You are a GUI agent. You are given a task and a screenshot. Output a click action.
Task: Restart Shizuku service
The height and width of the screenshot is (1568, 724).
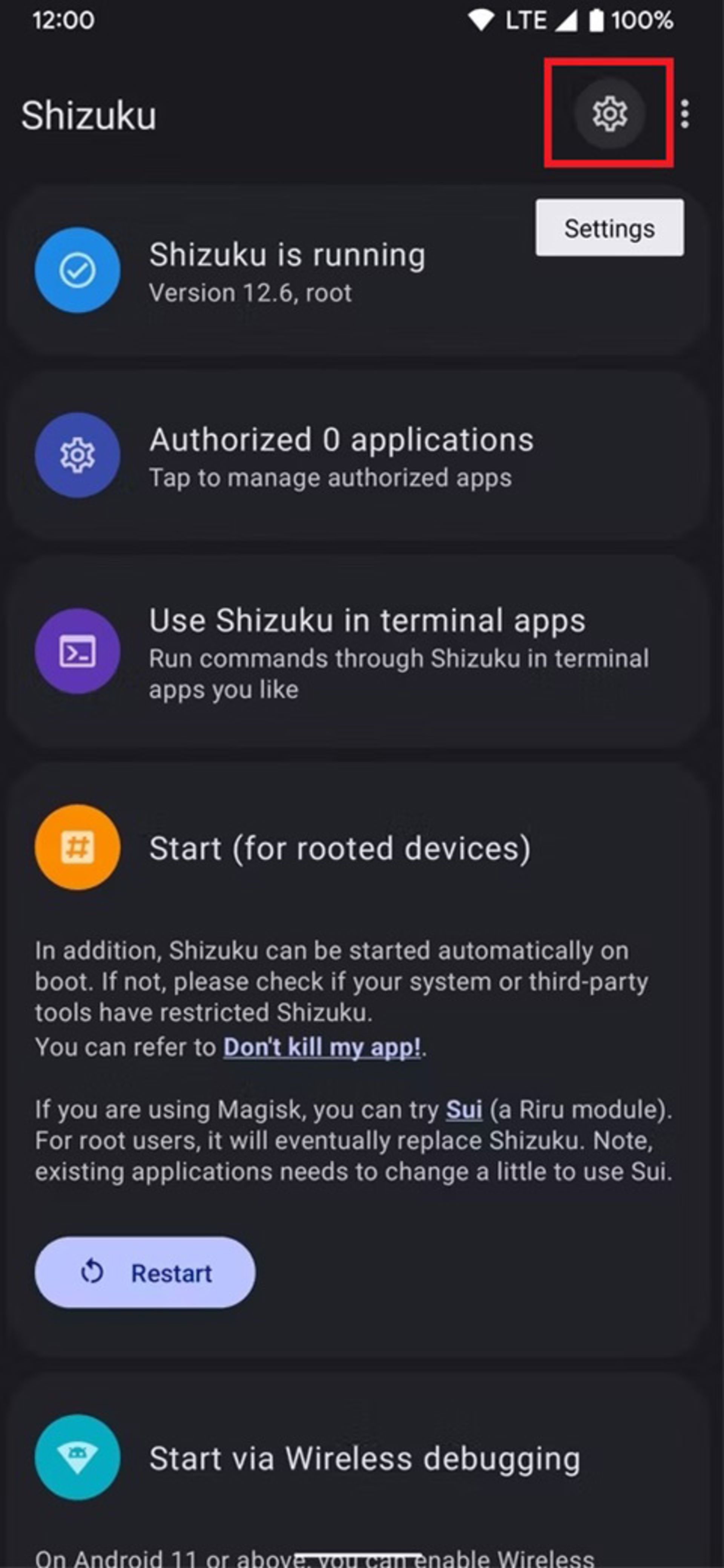pos(145,1273)
